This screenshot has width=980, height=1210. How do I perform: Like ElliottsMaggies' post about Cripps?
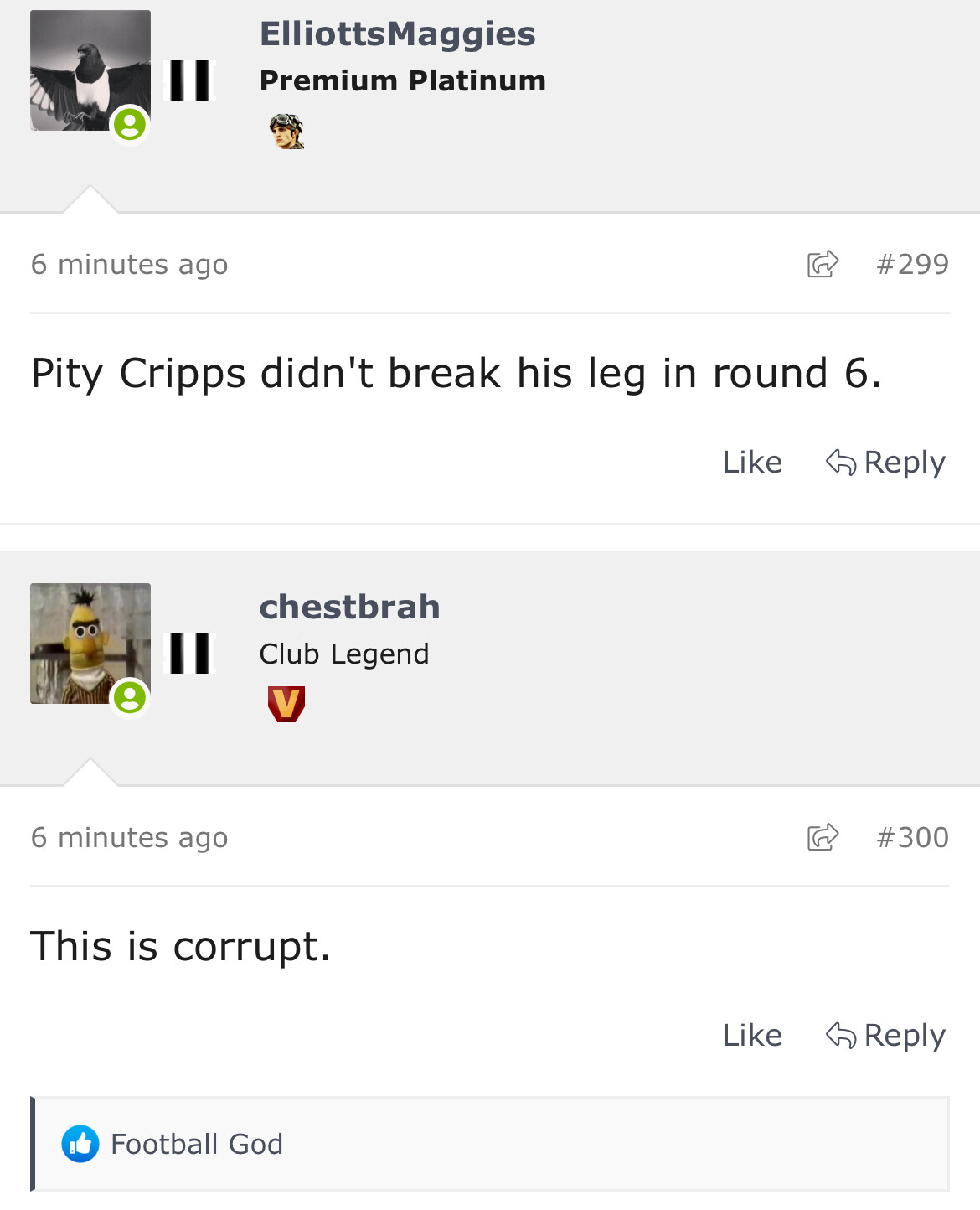click(x=752, y=463)
